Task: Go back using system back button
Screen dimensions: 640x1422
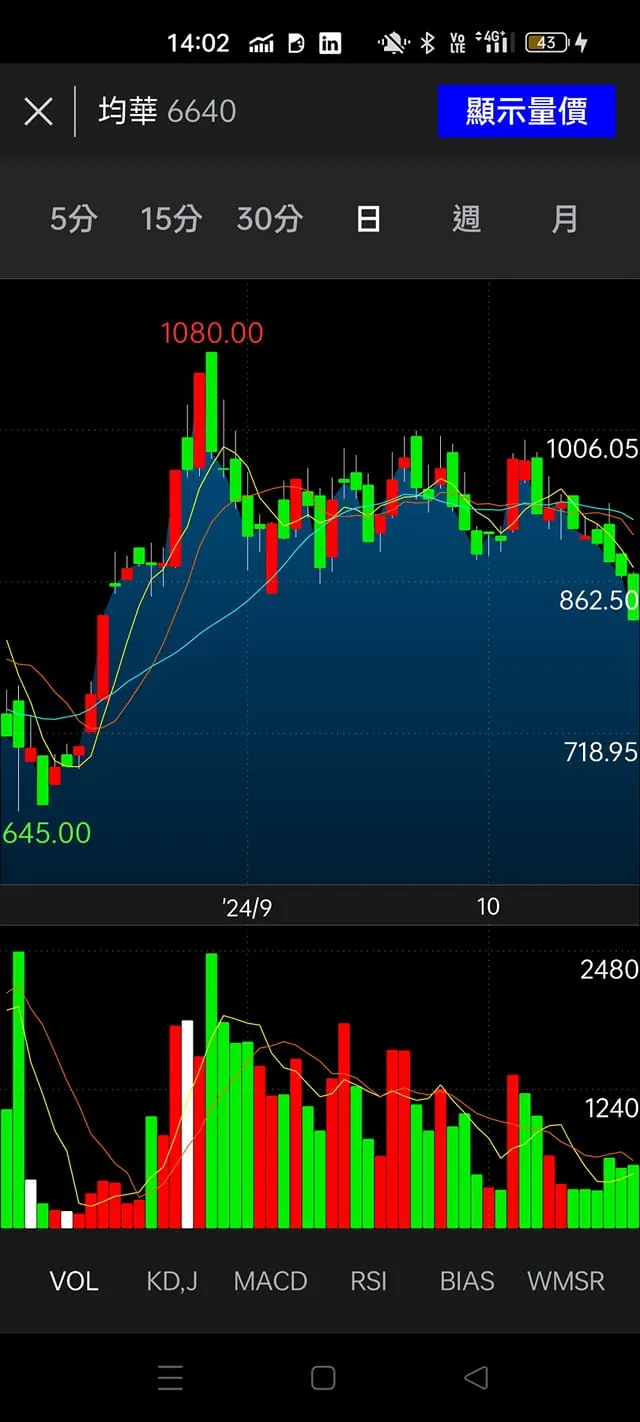Action: 476,1378
